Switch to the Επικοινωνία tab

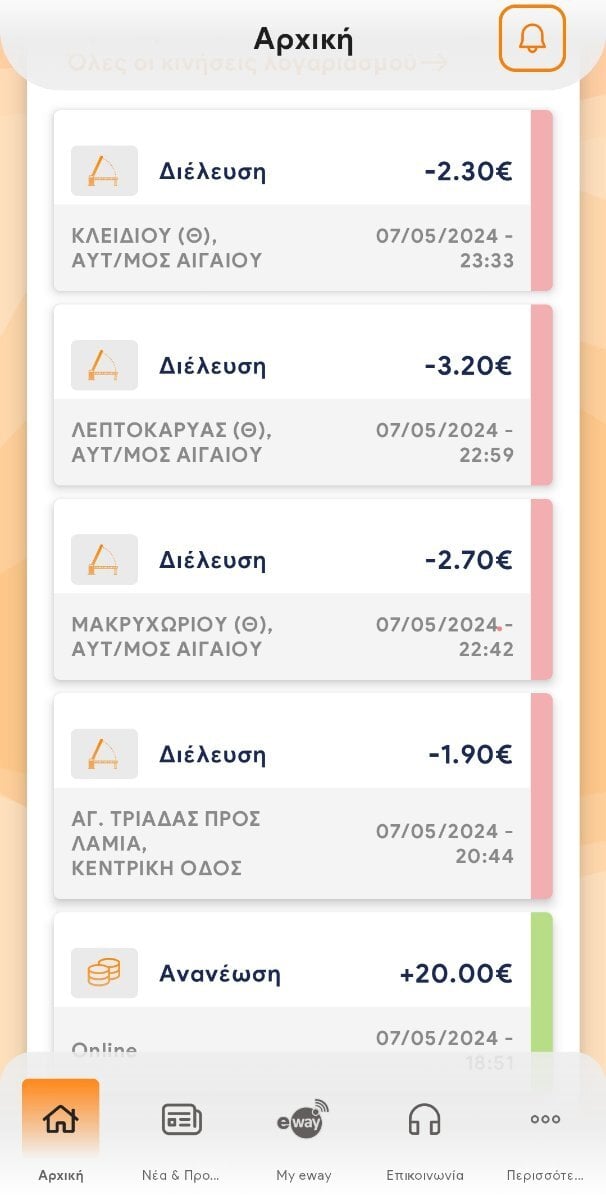[424, 1133]
